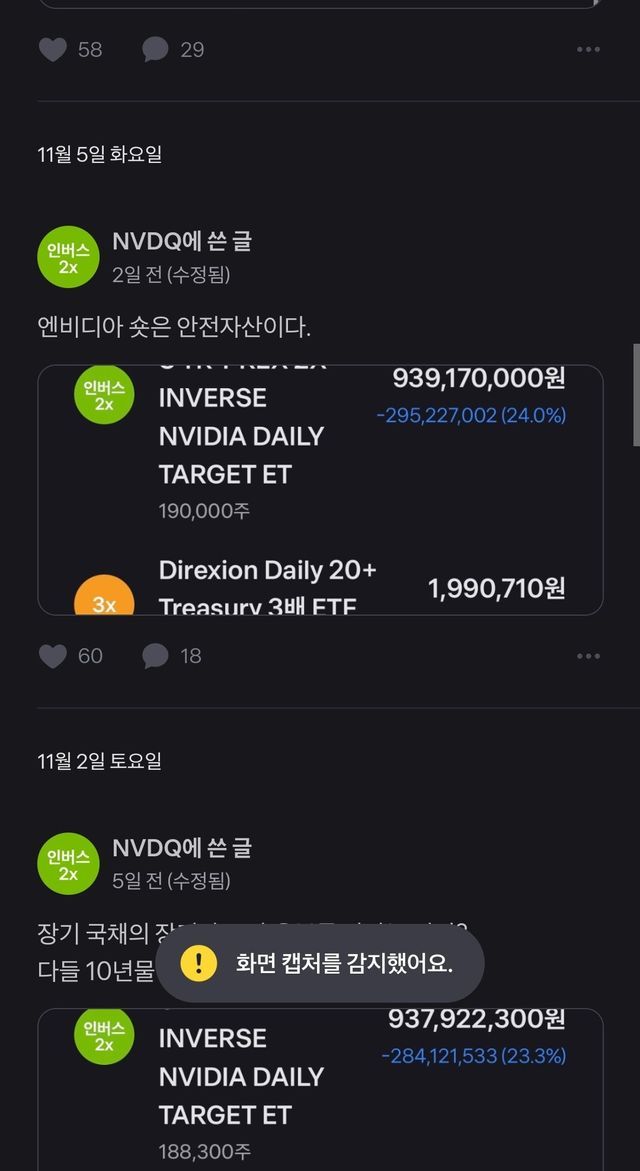Open overflow menu of the post with 58 likes
This screenshot has width=640, height=1171.
point(588,49)
